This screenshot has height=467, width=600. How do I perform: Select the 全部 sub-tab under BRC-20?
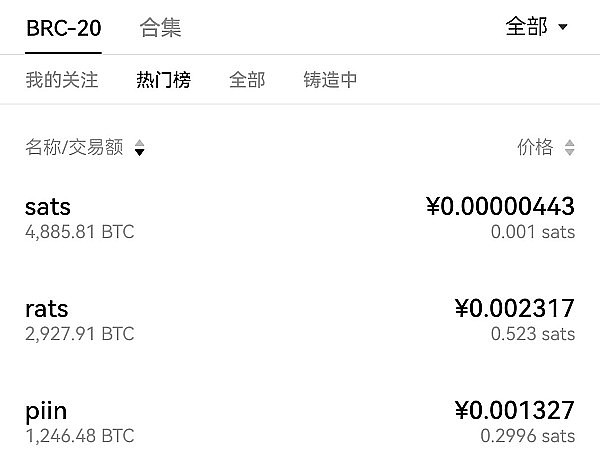[x=247, y=80]
